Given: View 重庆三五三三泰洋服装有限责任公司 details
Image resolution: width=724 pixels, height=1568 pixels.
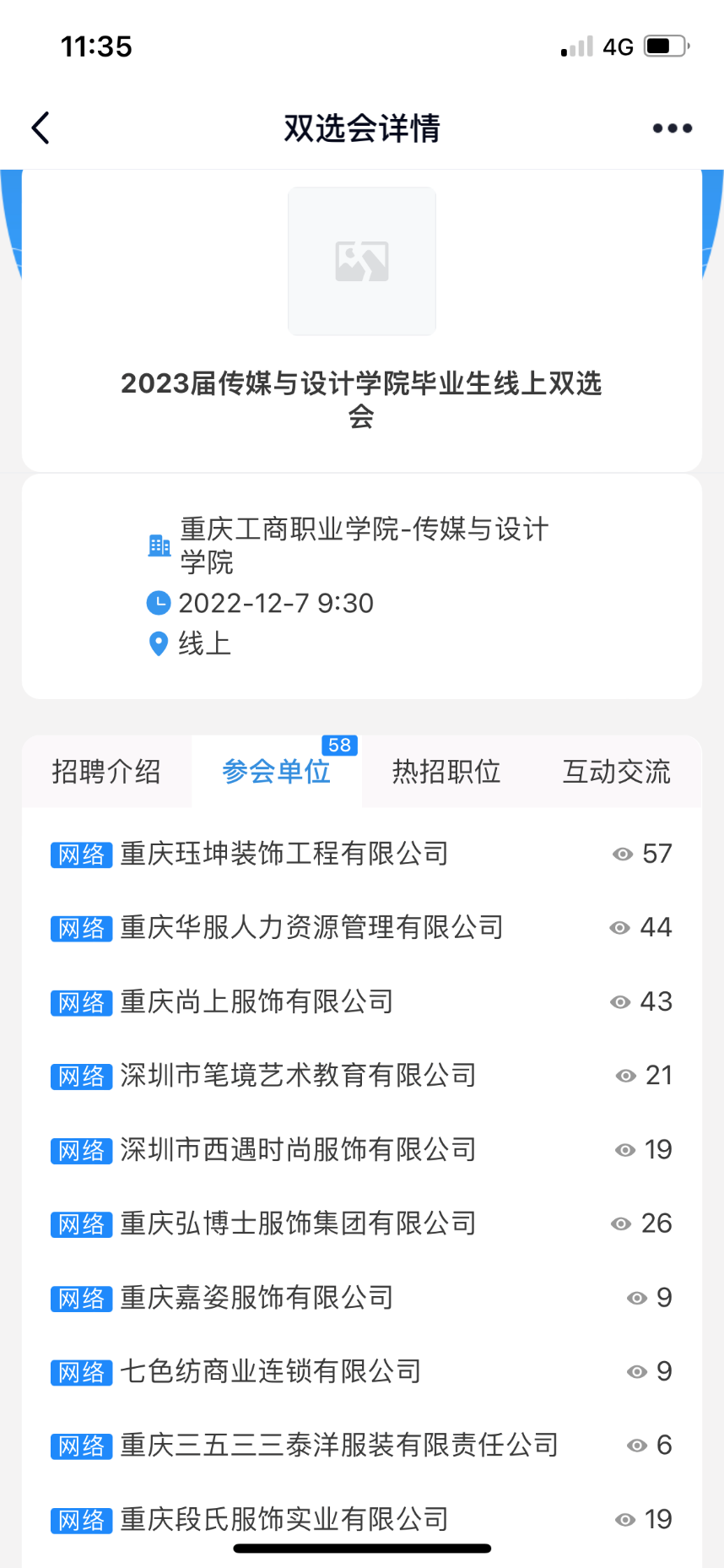Looking at the screenshot, I should point(339,1446).
